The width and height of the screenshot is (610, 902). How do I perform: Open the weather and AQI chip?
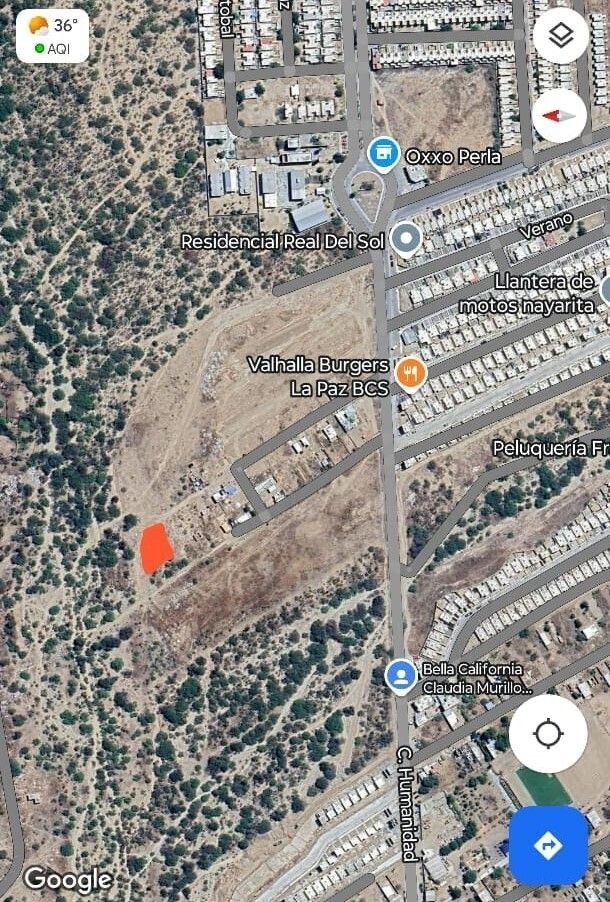coord(53,36)
